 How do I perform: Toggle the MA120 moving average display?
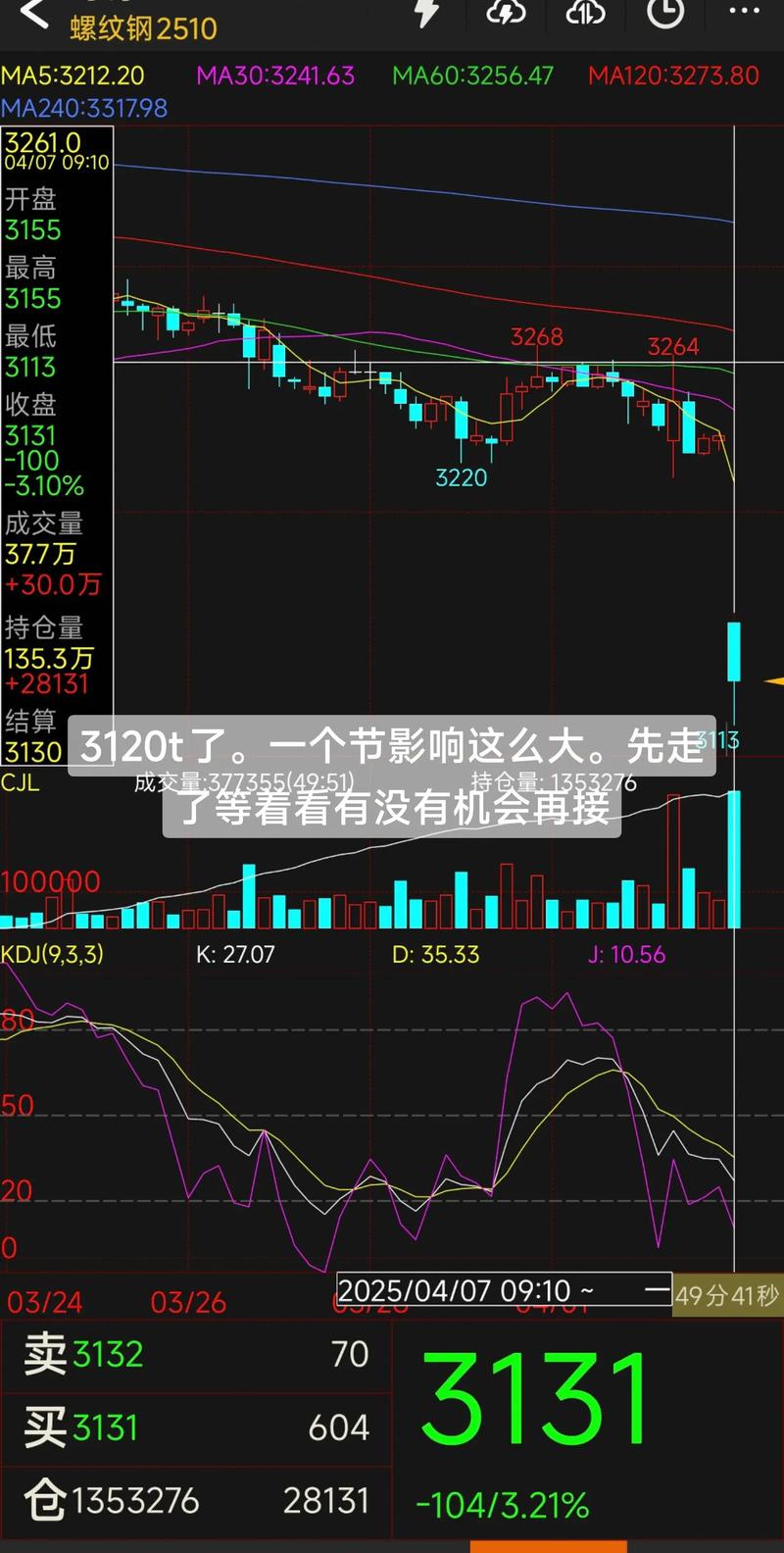point(673,75)
